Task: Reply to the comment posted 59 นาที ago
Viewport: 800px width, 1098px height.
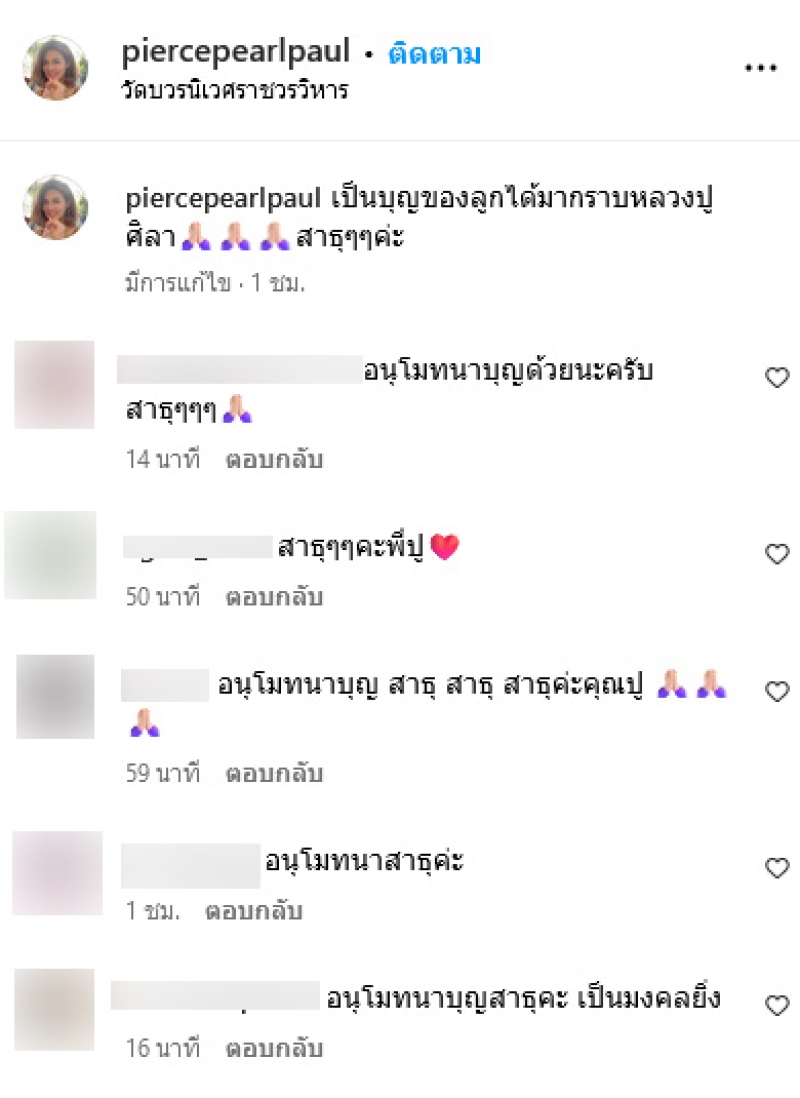Action: pos(273,773)
